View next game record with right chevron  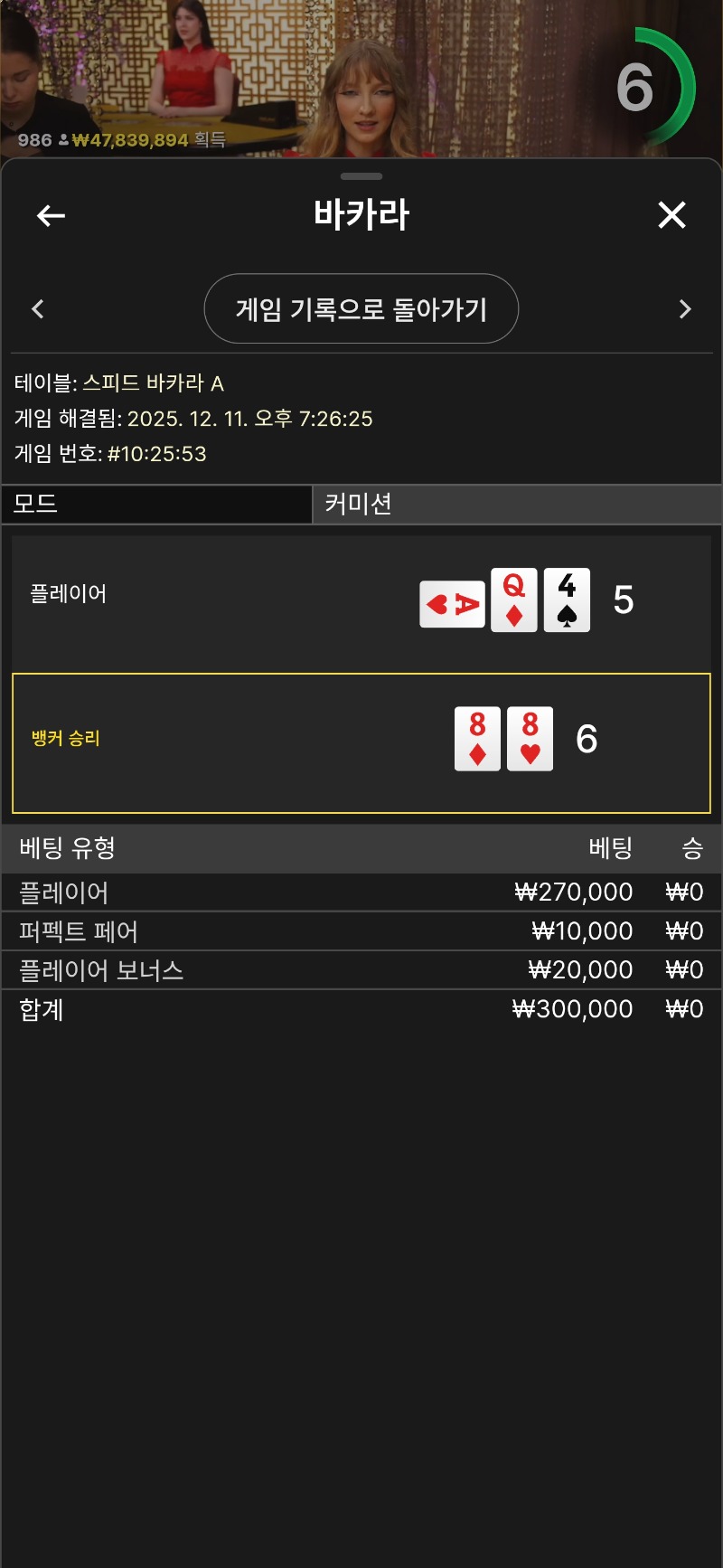tap(684, 309)
